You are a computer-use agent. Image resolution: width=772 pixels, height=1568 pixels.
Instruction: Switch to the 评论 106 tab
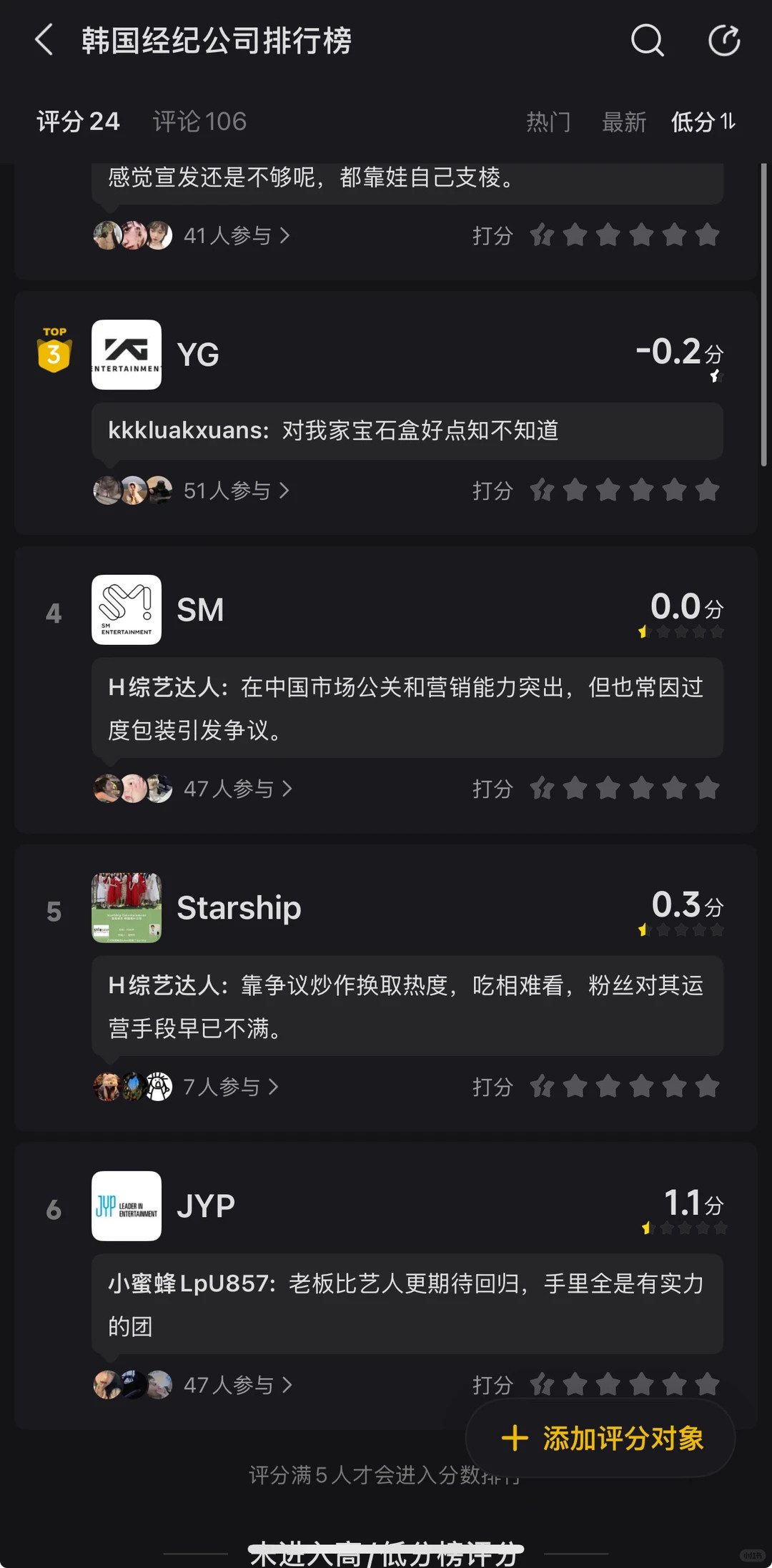(199, 121)
